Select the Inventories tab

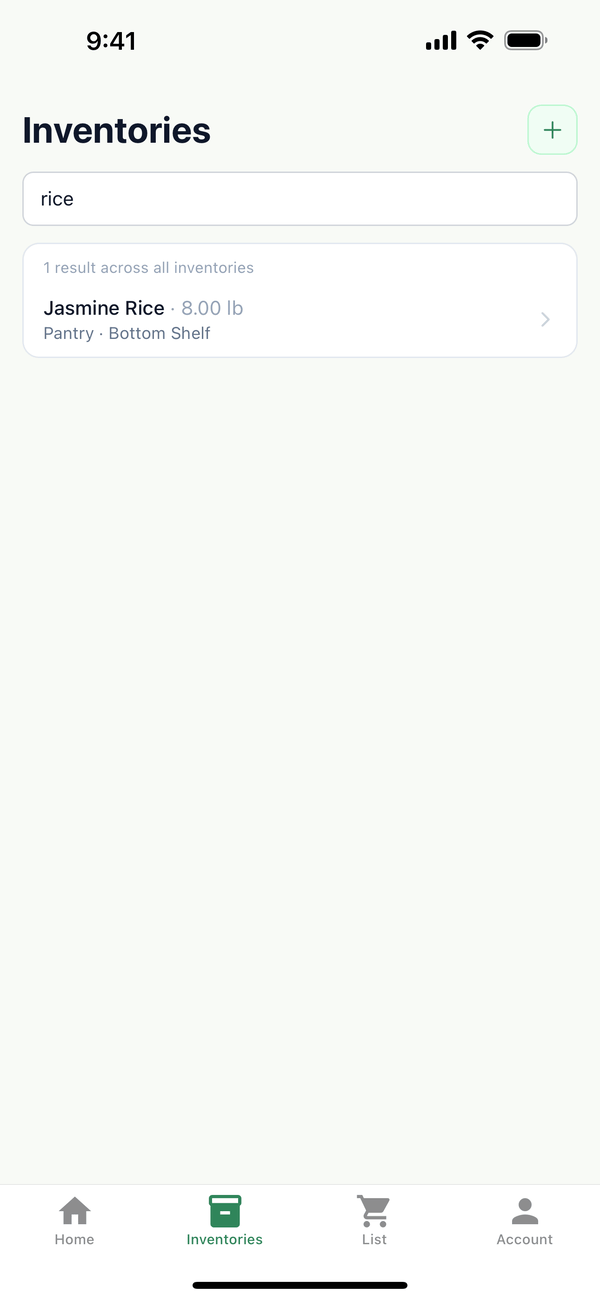(225, 1221)
